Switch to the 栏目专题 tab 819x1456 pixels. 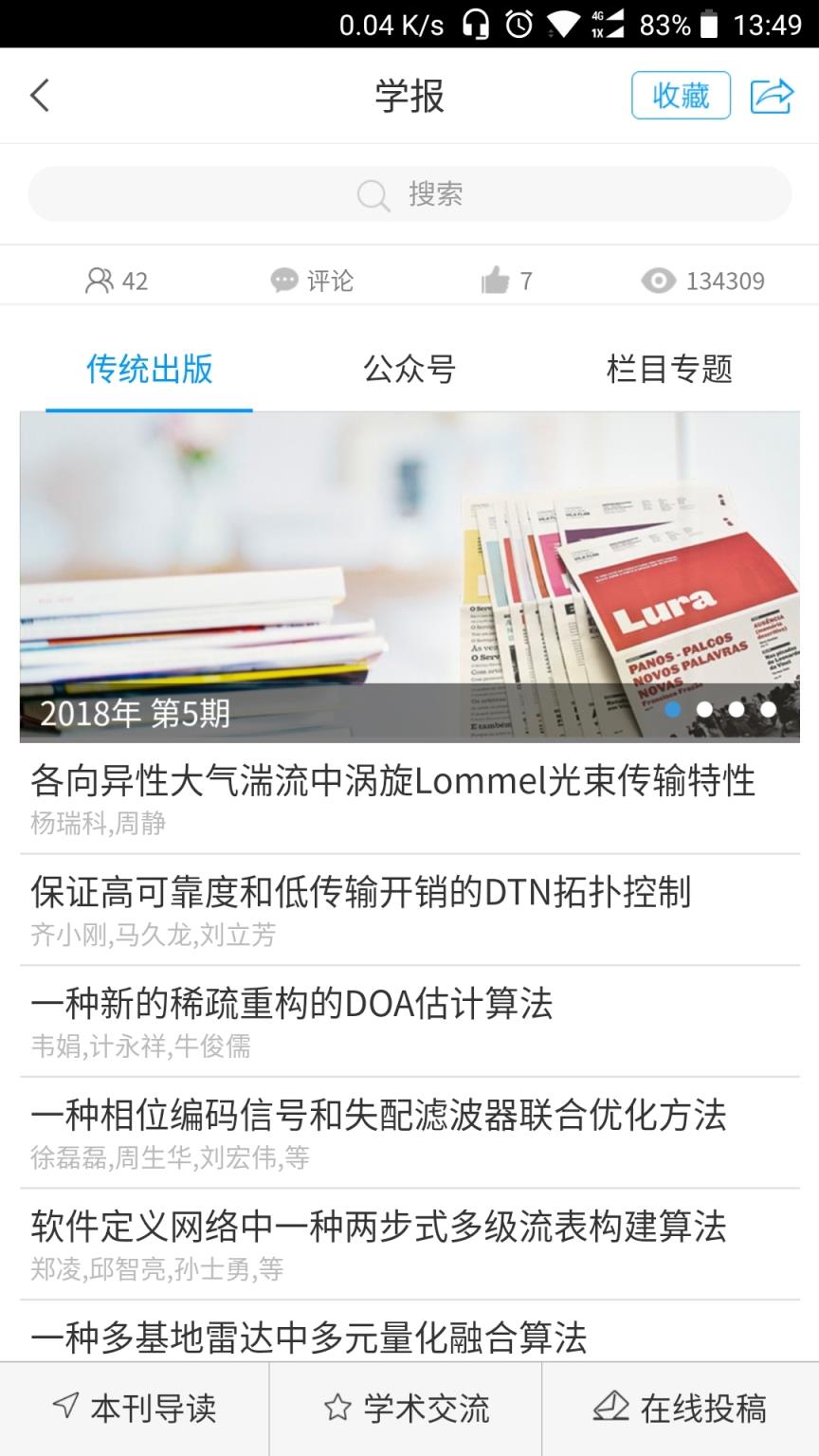click(x=670, y=371)
